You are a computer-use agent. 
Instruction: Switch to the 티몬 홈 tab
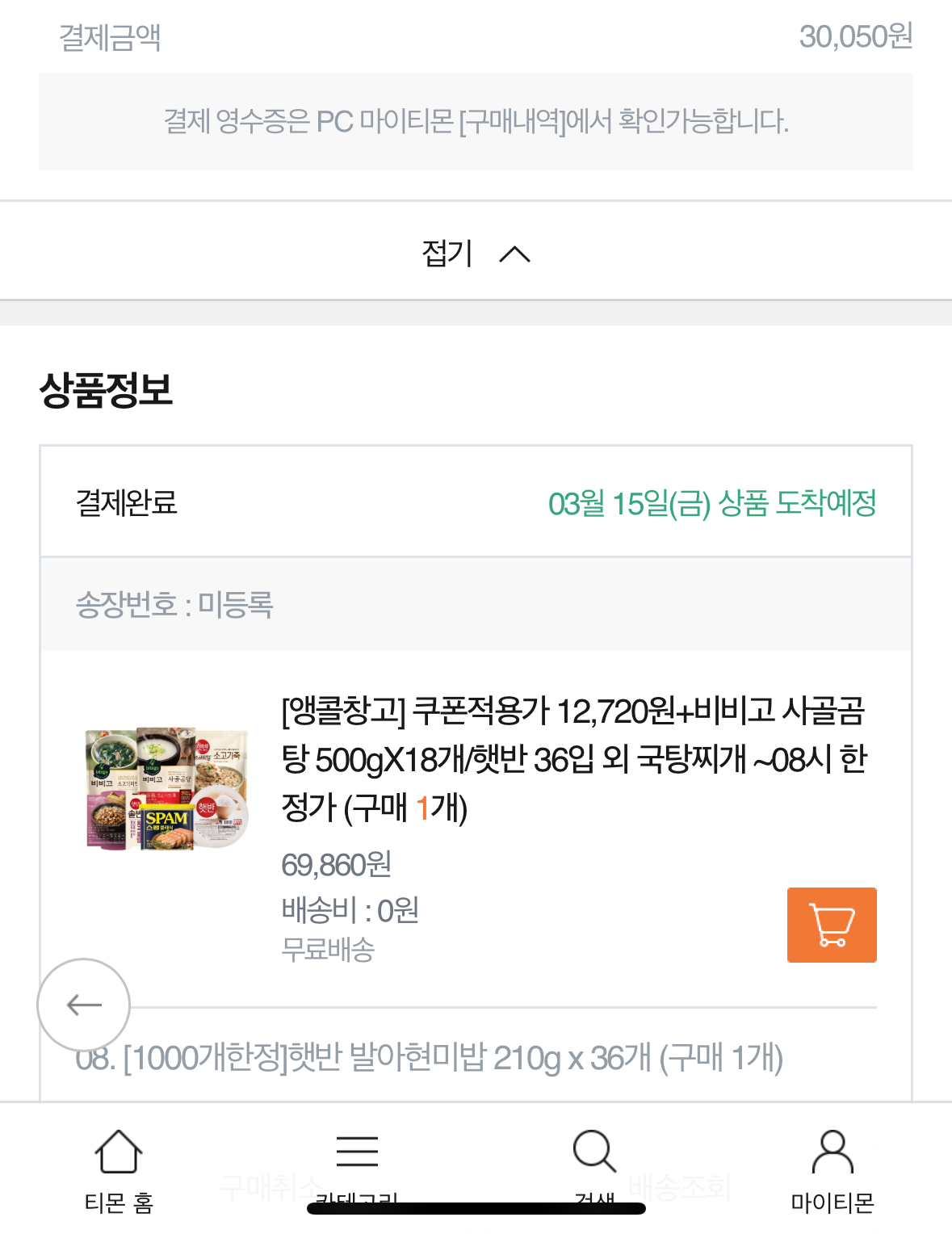coord(118,1179)
